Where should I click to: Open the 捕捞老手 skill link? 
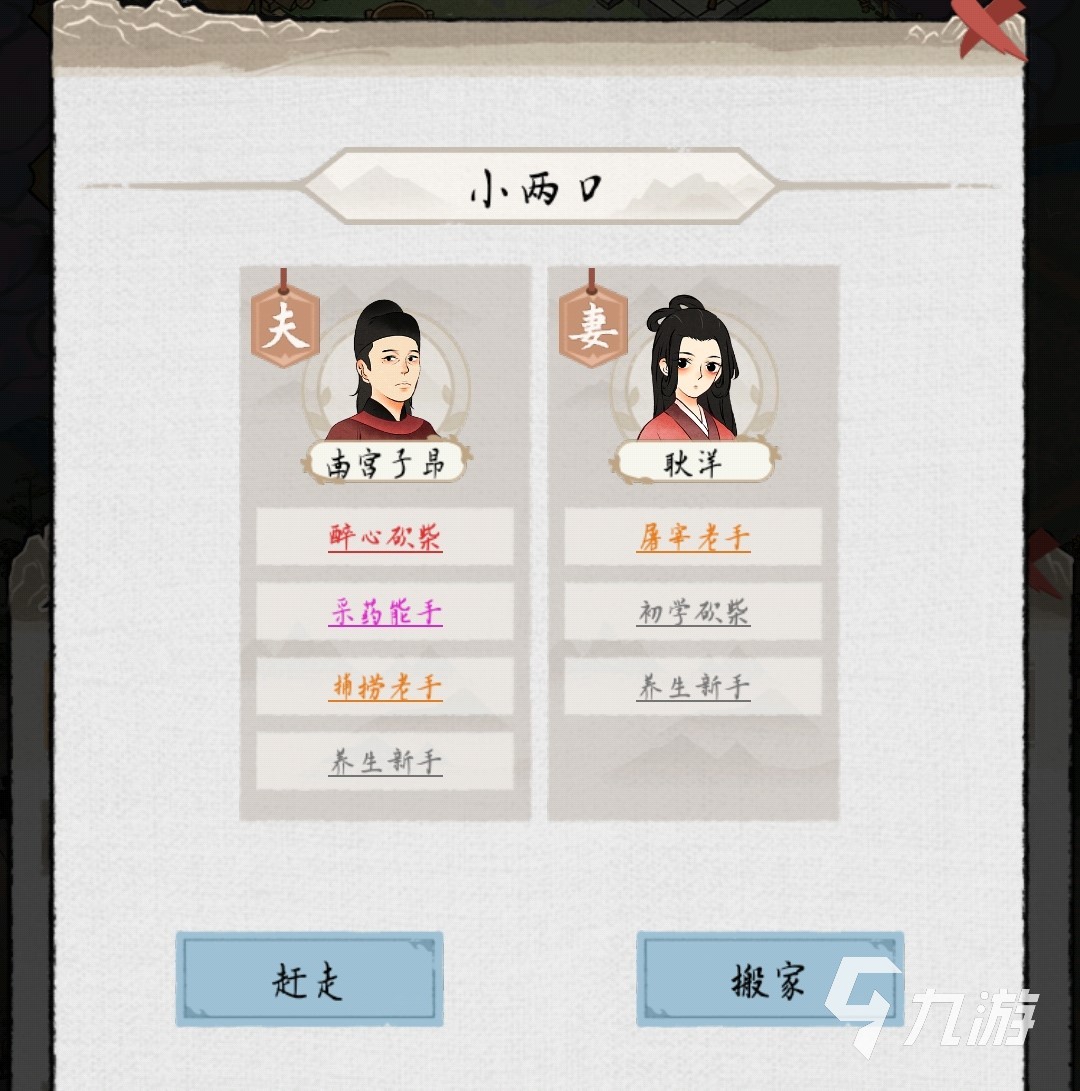[385, 687]
